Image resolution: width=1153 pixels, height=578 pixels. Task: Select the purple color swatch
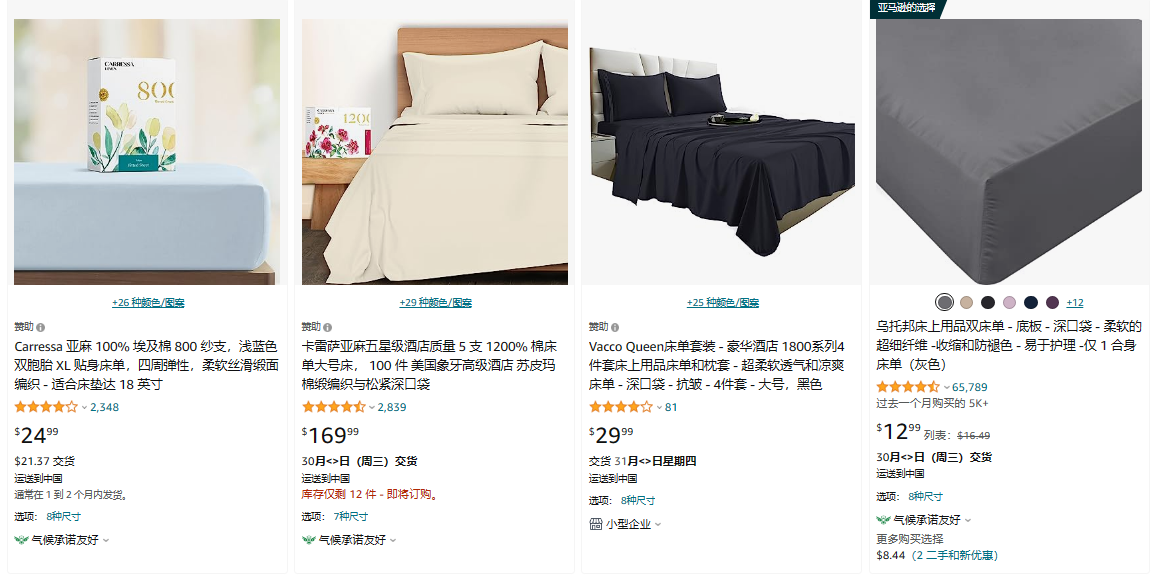1052,302
